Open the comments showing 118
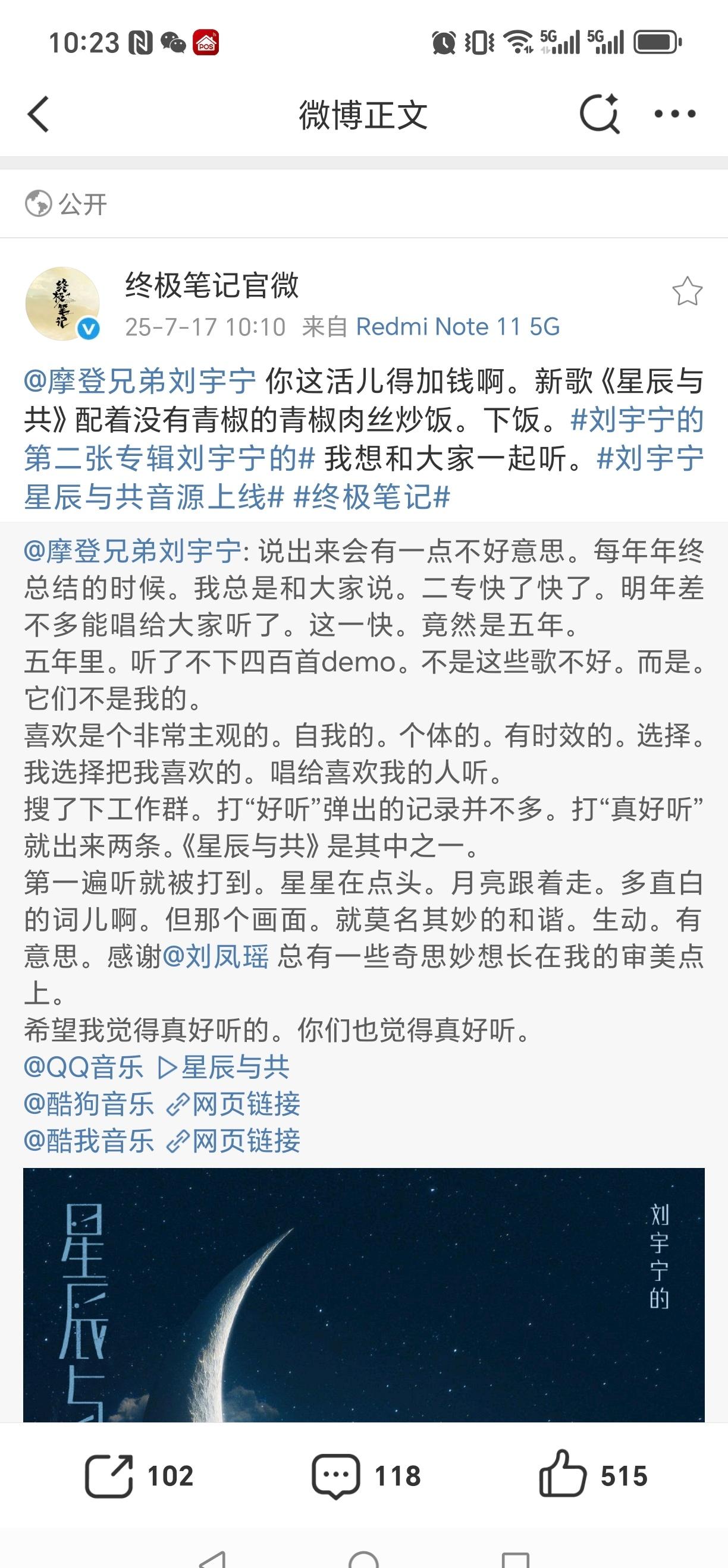This screenshot has height=1568, width=728. click(366, 1476)
